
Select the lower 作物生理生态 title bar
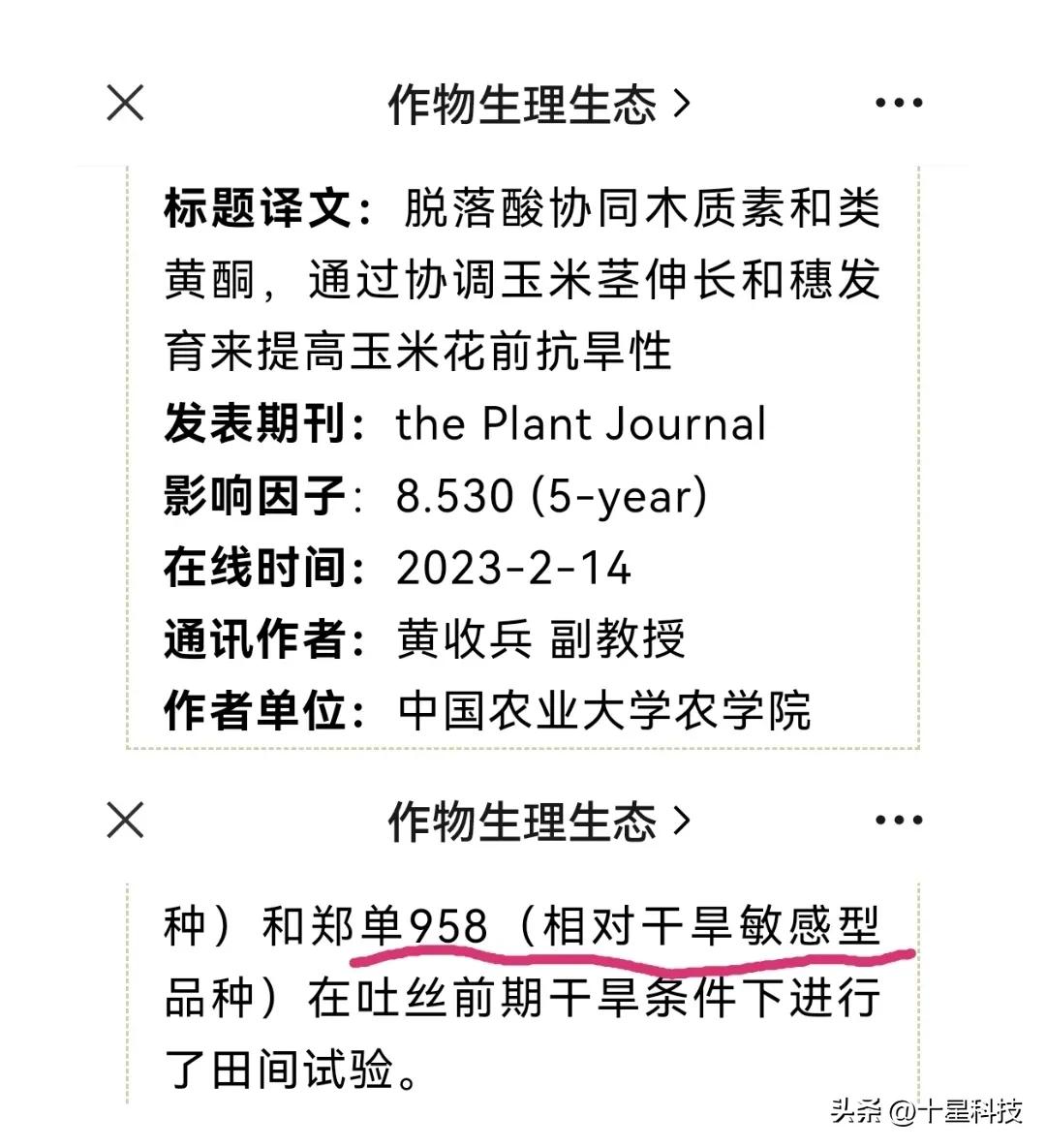523,819
